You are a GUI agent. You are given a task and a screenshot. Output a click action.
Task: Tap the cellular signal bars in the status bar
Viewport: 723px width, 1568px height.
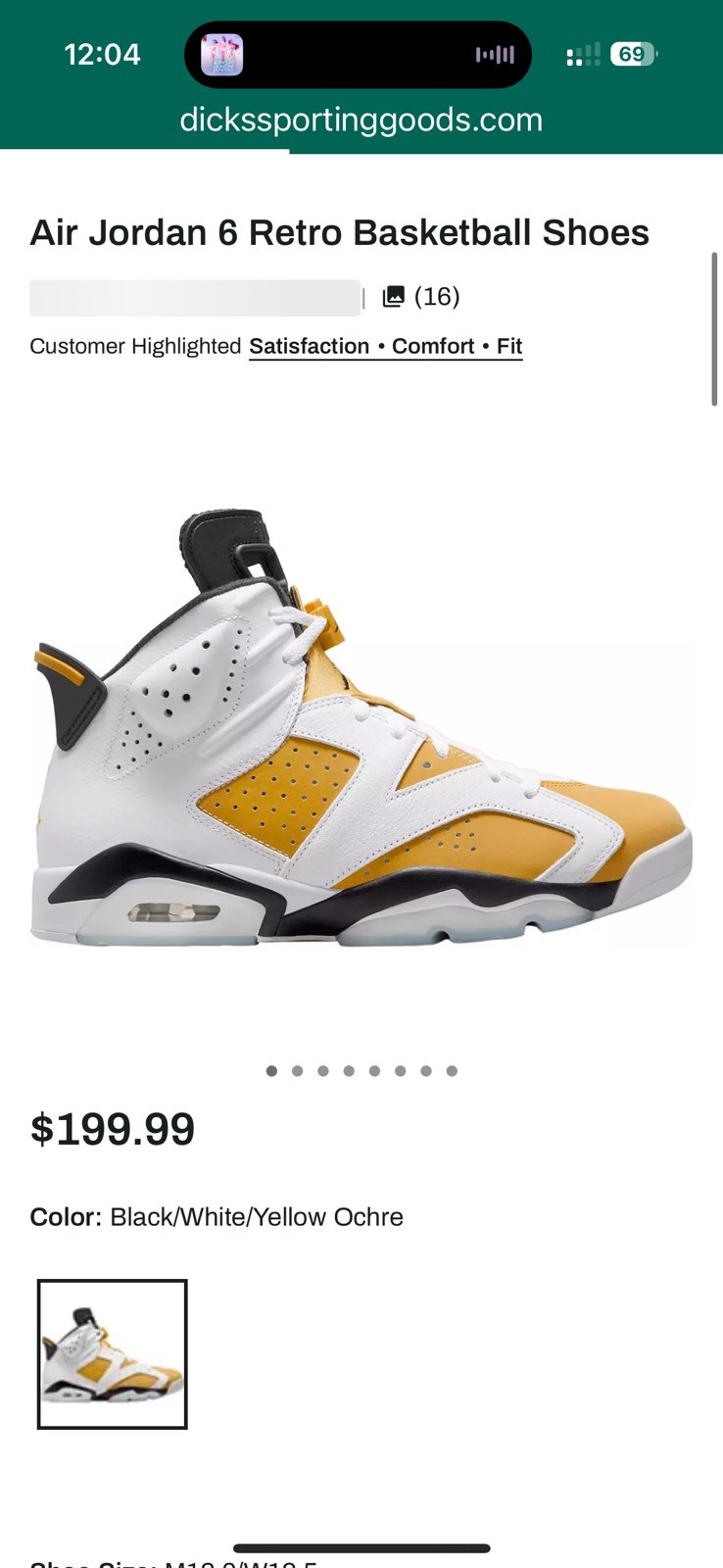tap(583, 55)
